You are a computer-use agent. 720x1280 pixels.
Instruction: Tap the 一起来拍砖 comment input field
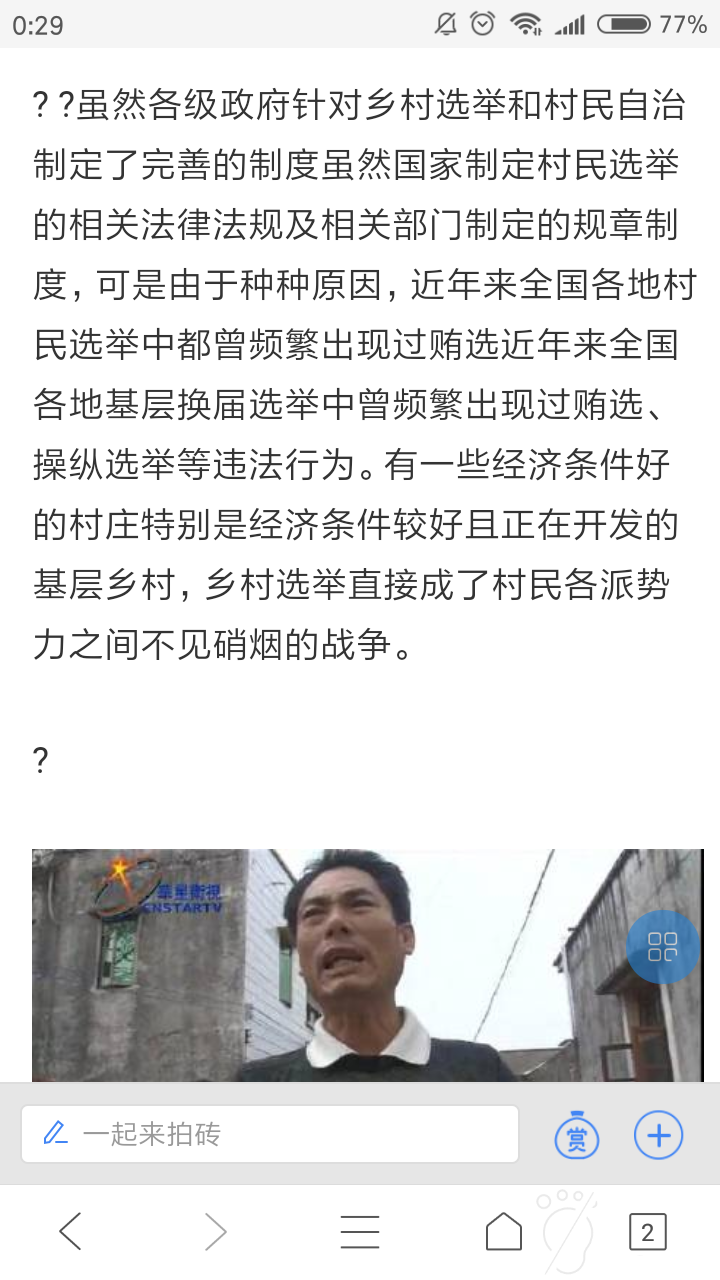click(270, 1134)
